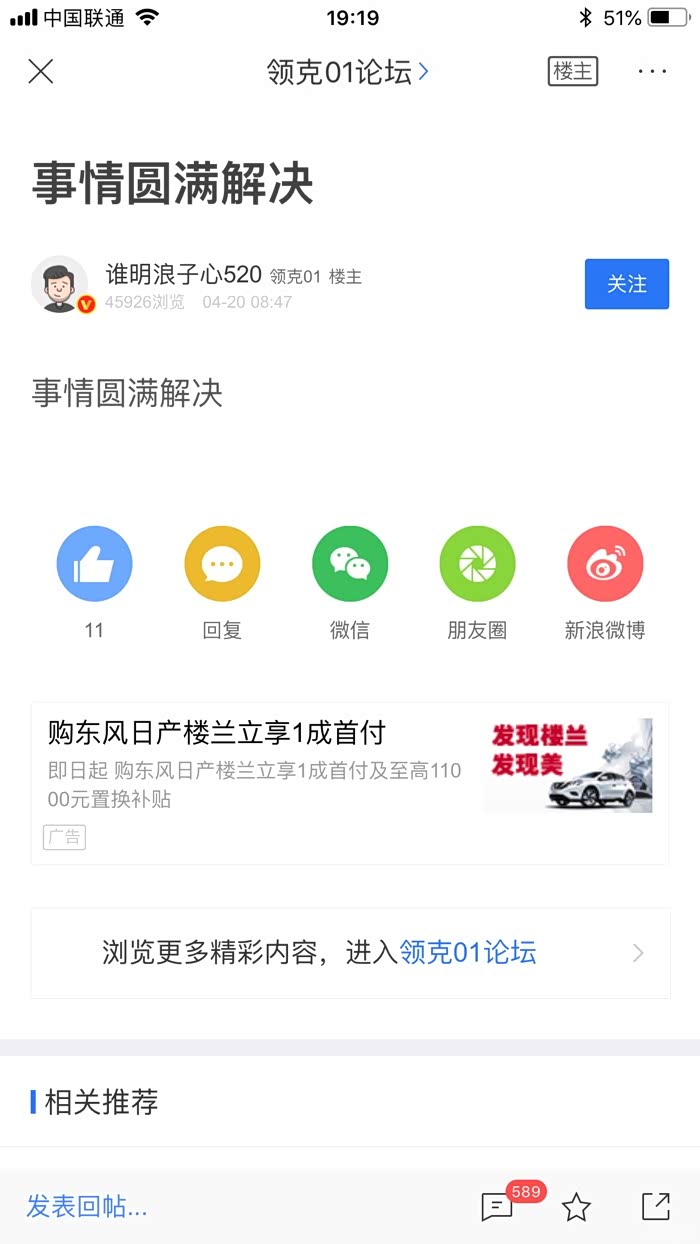Share the post to 朋友圈
This screenshot has height=1244, width=700.
point(477,564)
